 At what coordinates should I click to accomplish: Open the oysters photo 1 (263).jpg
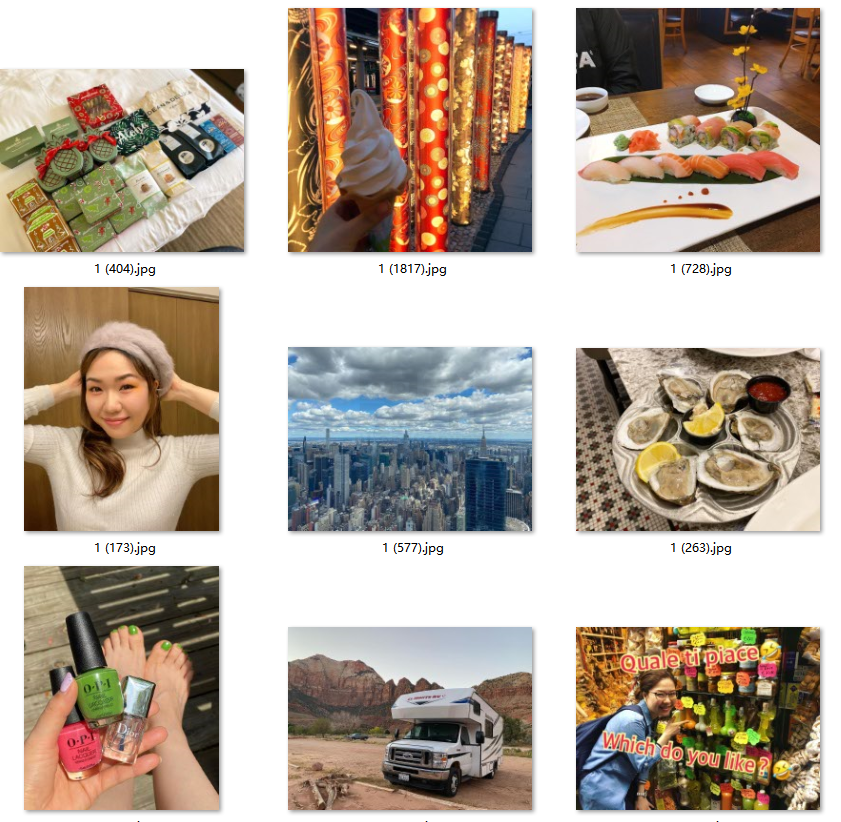click(x=698, y=439)
